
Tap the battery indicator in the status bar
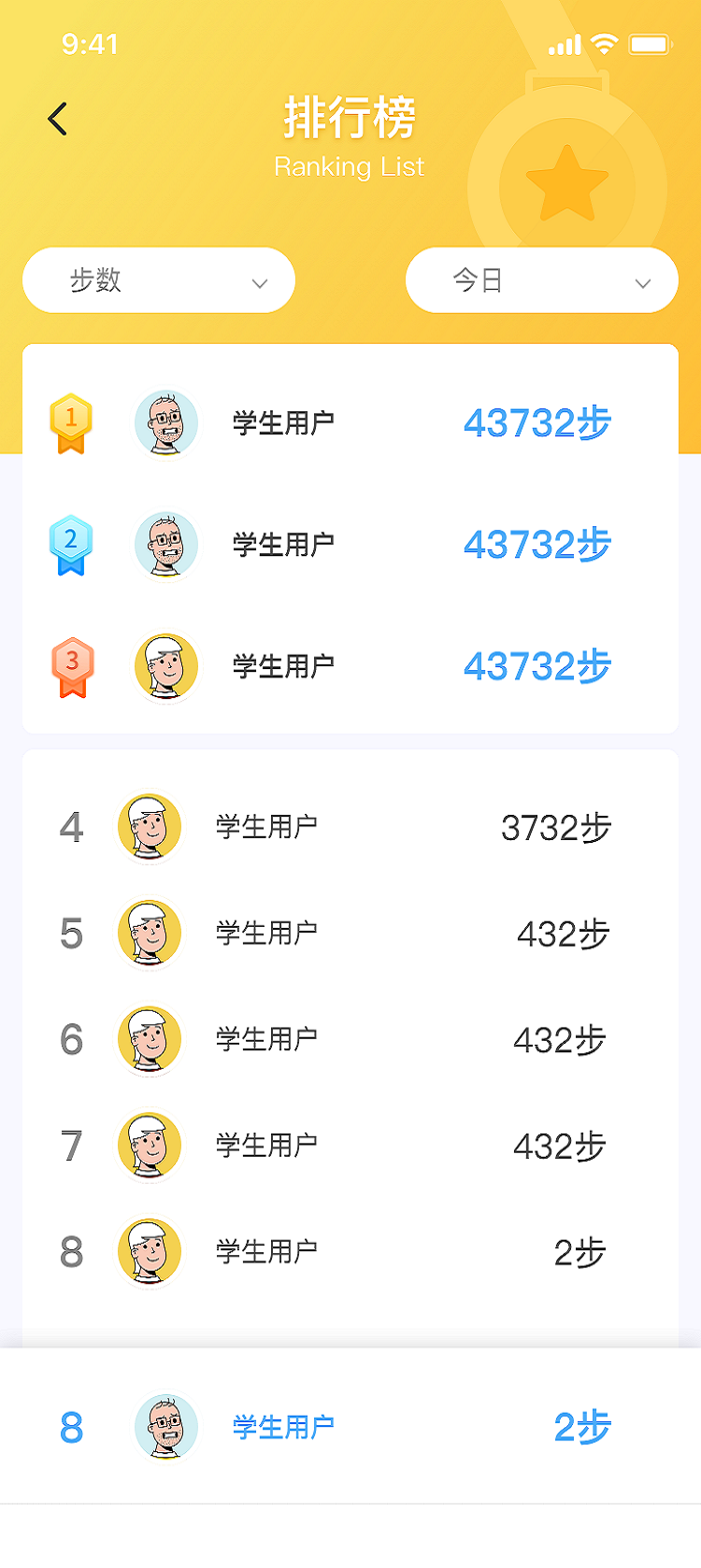[650, 42]
